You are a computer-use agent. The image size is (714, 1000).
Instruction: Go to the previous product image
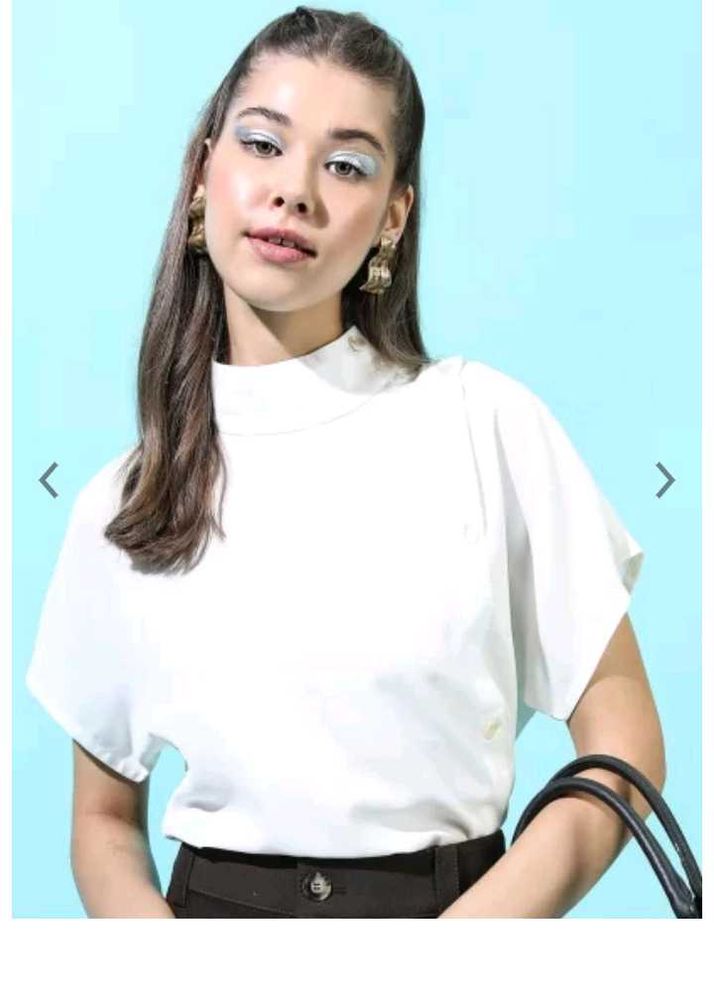[48, 480]
